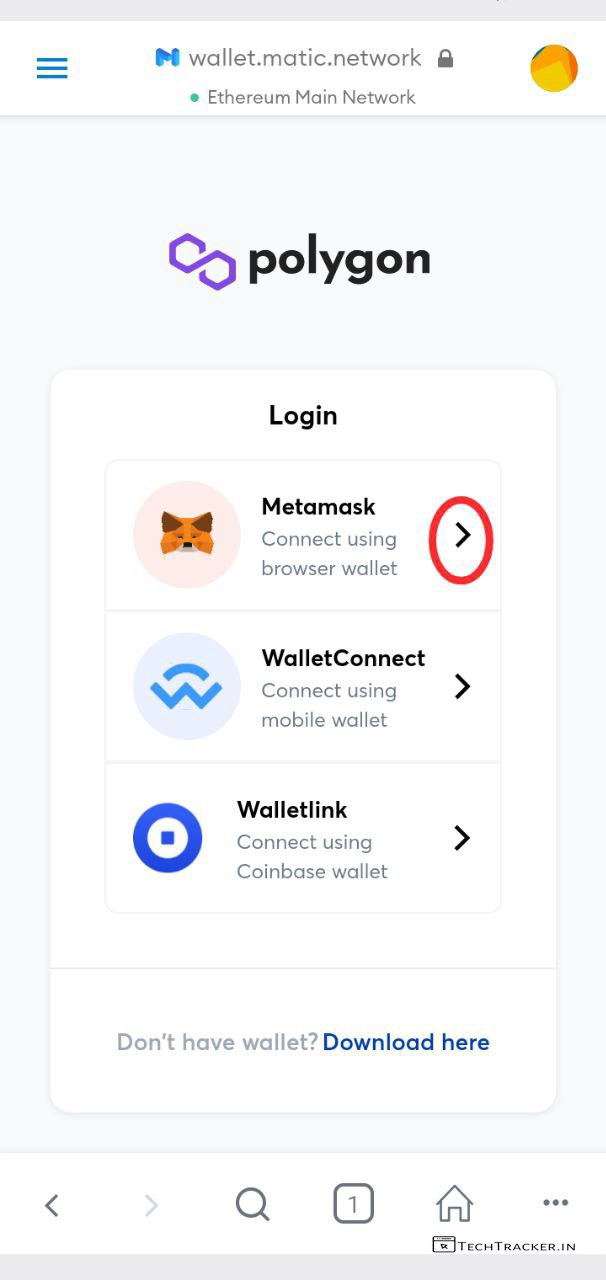Open the browser search icon

252,1204
